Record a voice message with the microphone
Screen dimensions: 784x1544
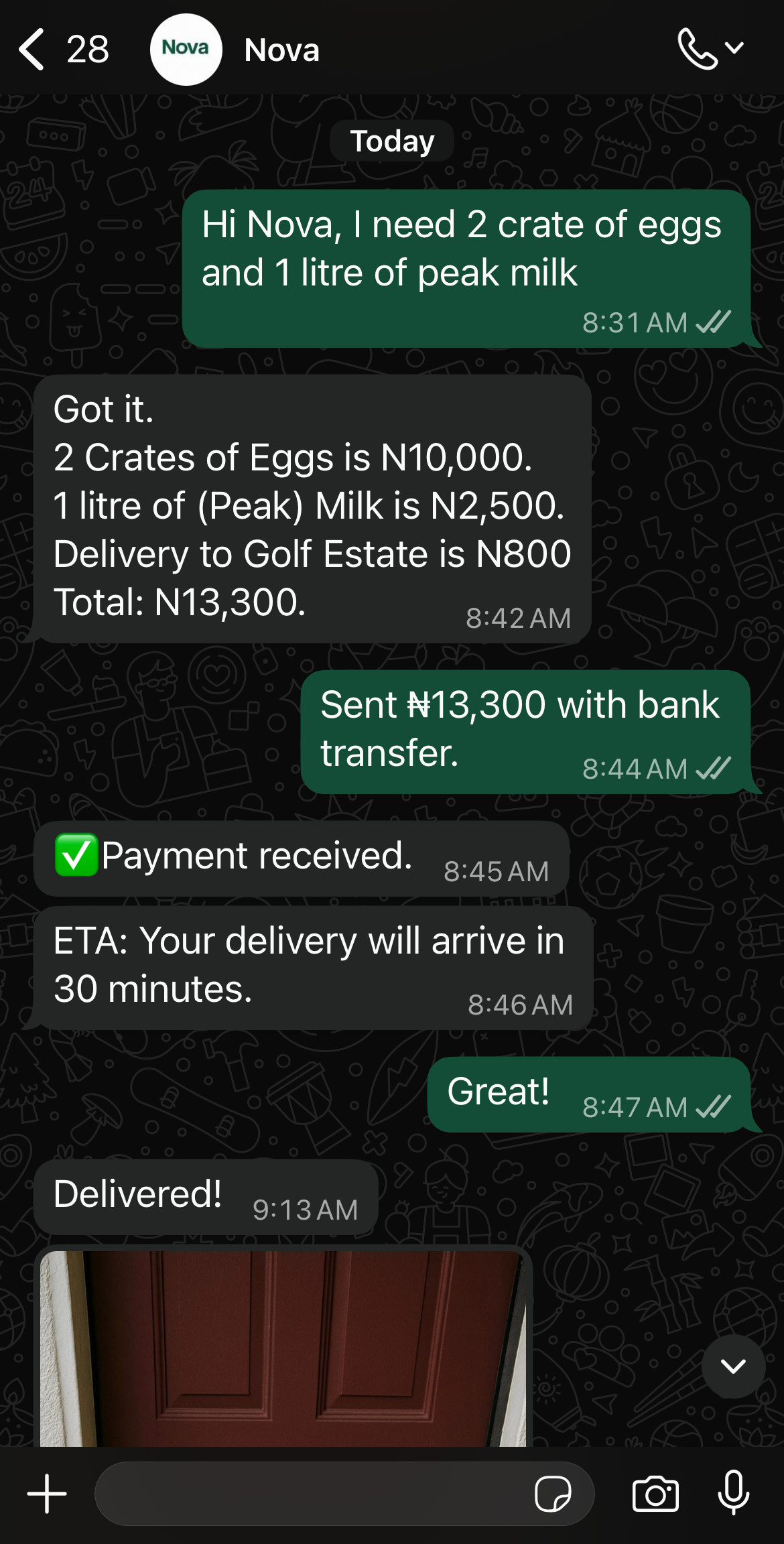(733, 1494)
